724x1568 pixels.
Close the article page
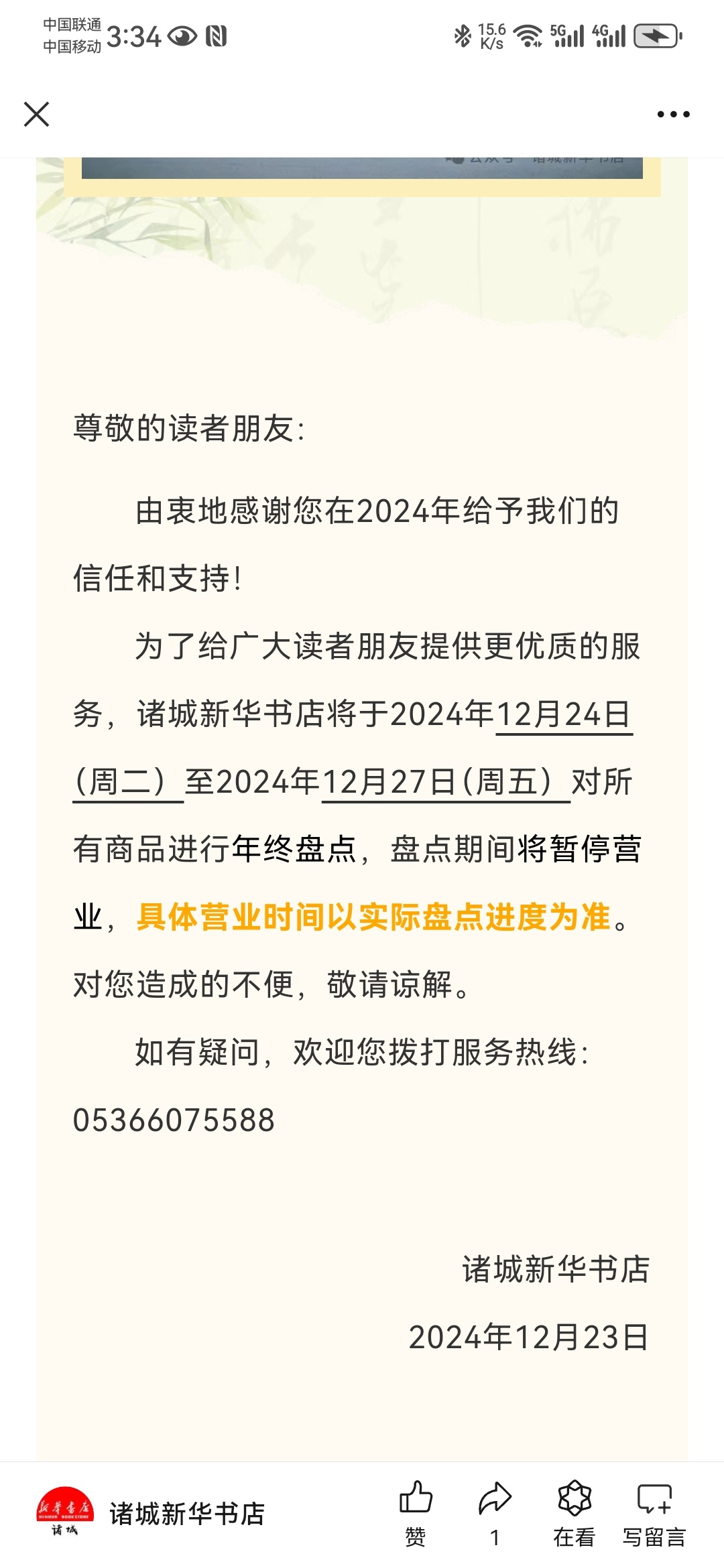tap(36, 114)
